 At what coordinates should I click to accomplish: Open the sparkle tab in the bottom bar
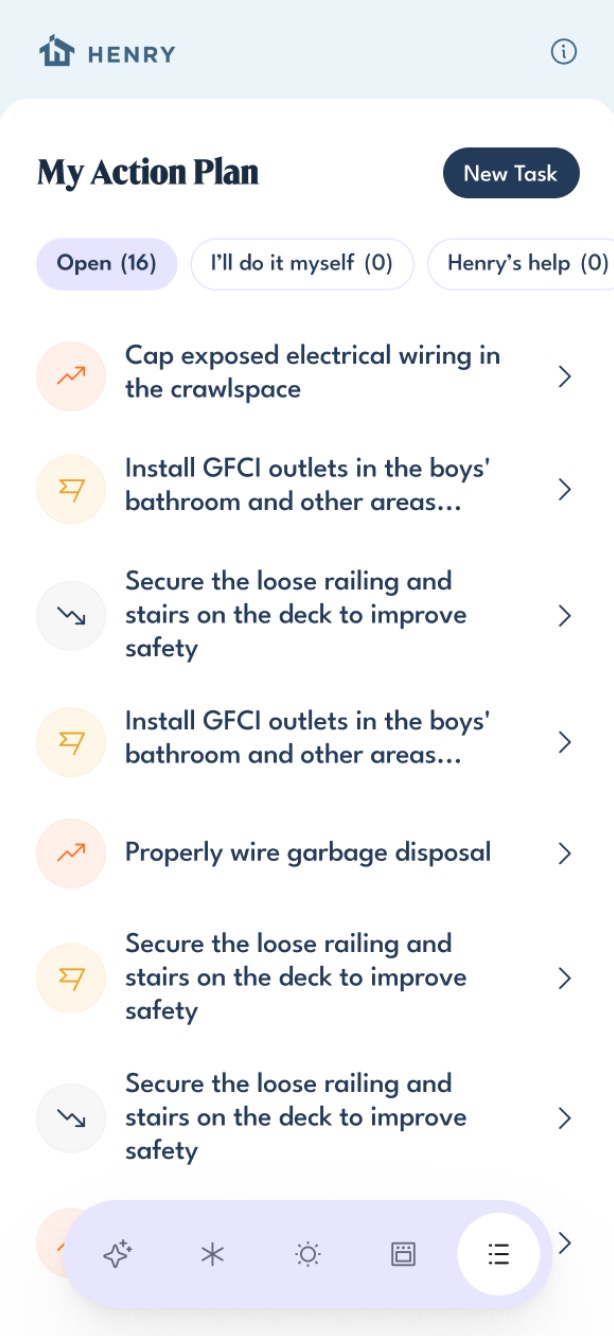coord(118,1254)
